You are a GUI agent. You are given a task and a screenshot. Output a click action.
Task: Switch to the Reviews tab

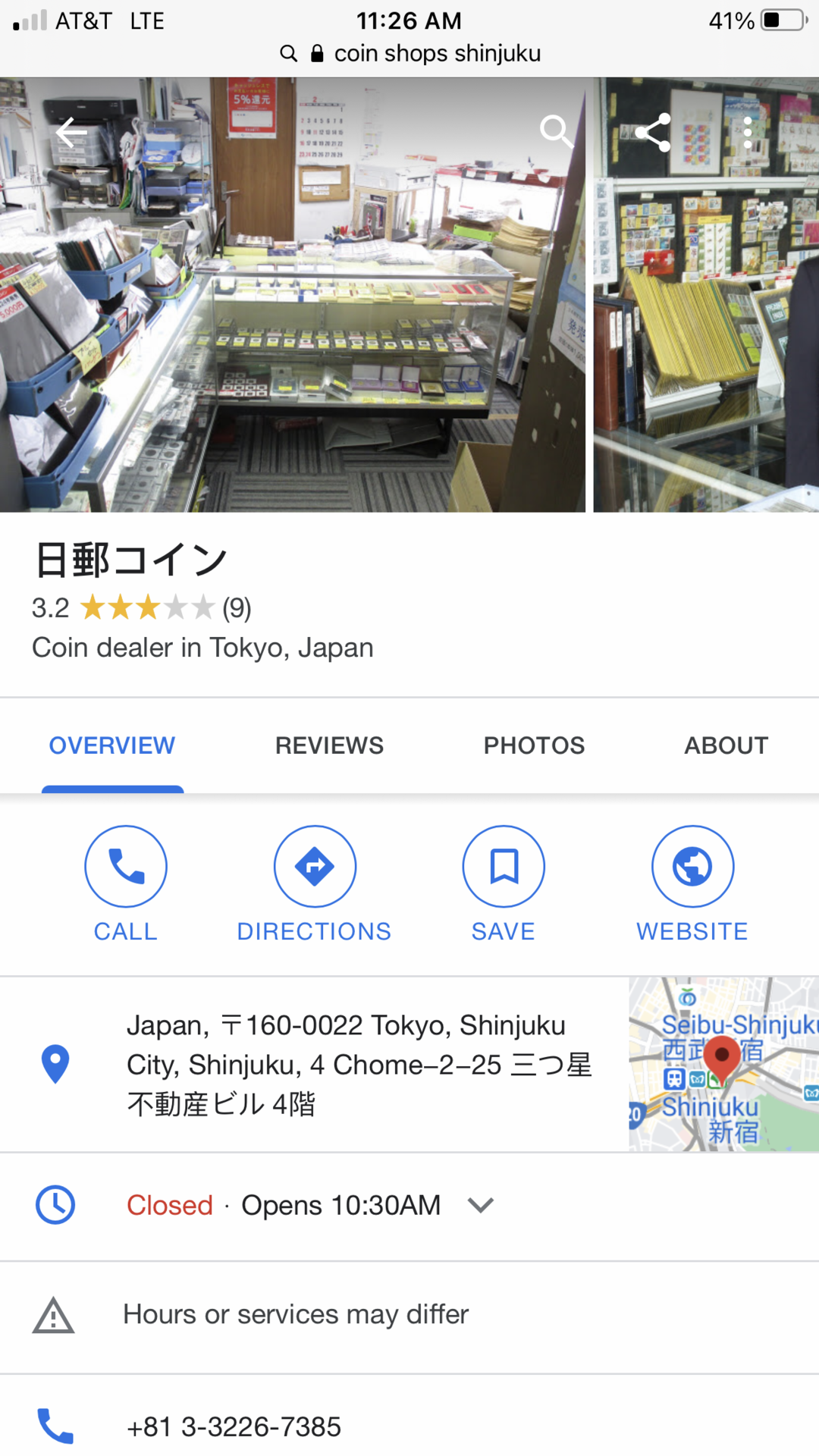329,745
